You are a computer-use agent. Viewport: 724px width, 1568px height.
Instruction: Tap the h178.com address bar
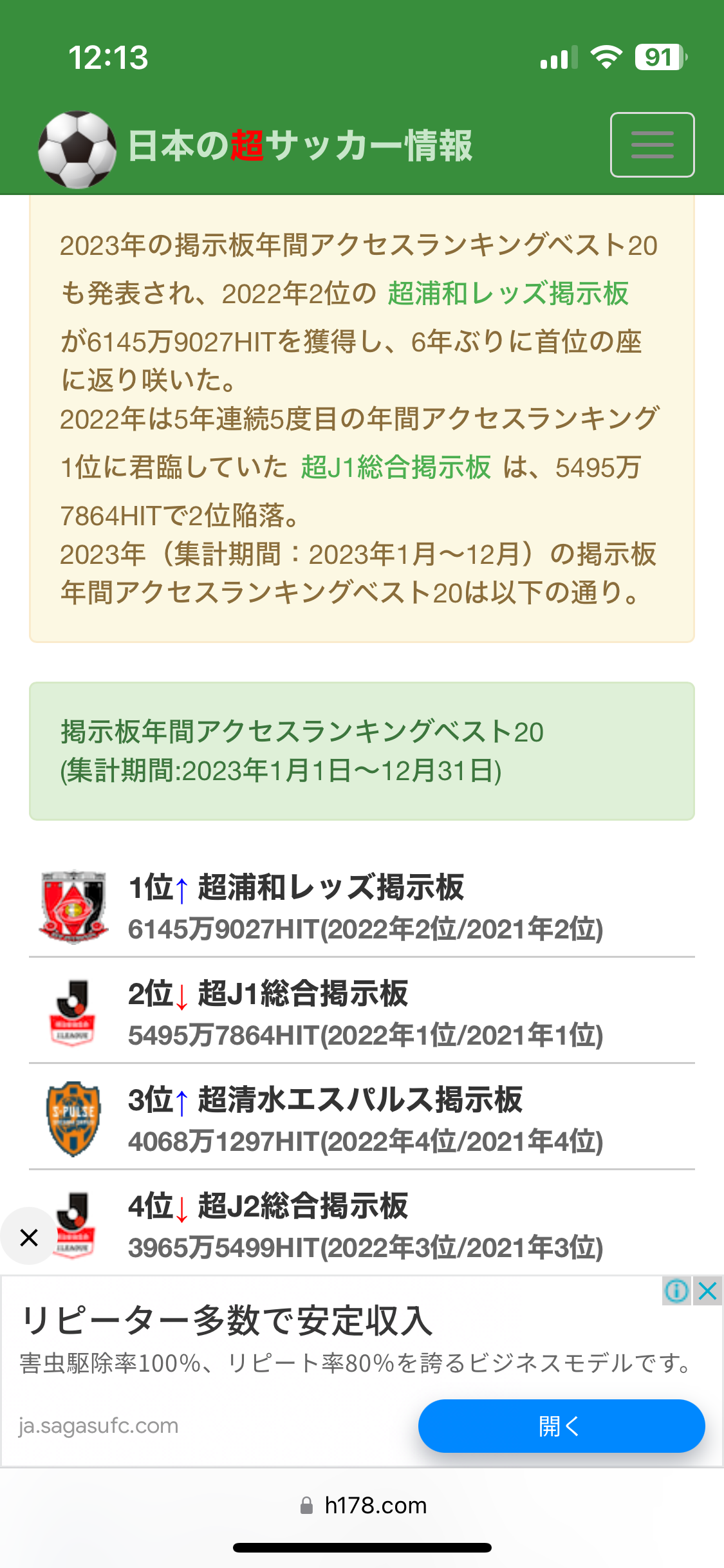363,1506
